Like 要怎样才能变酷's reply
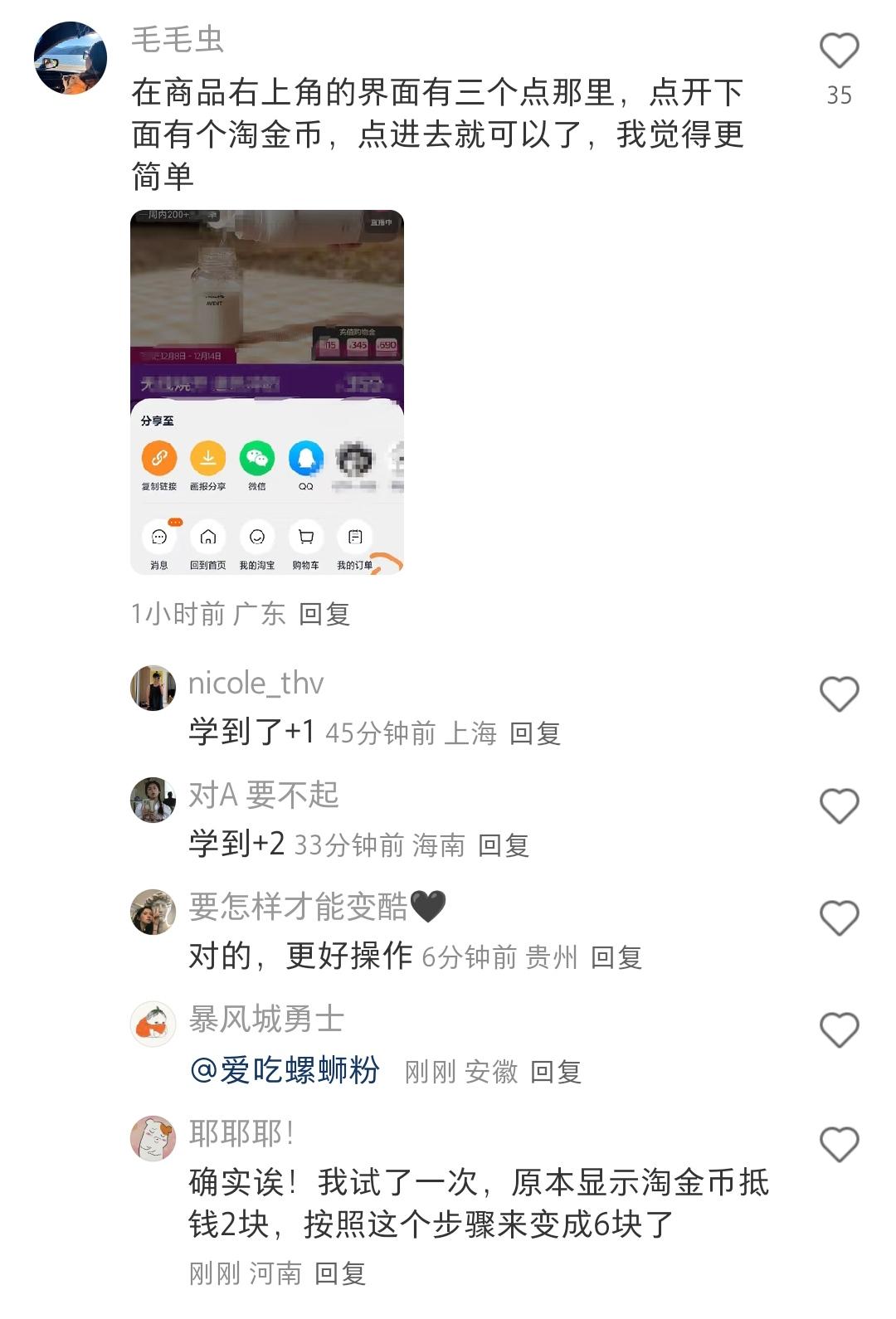The image size is (896, 1319). 839,917
